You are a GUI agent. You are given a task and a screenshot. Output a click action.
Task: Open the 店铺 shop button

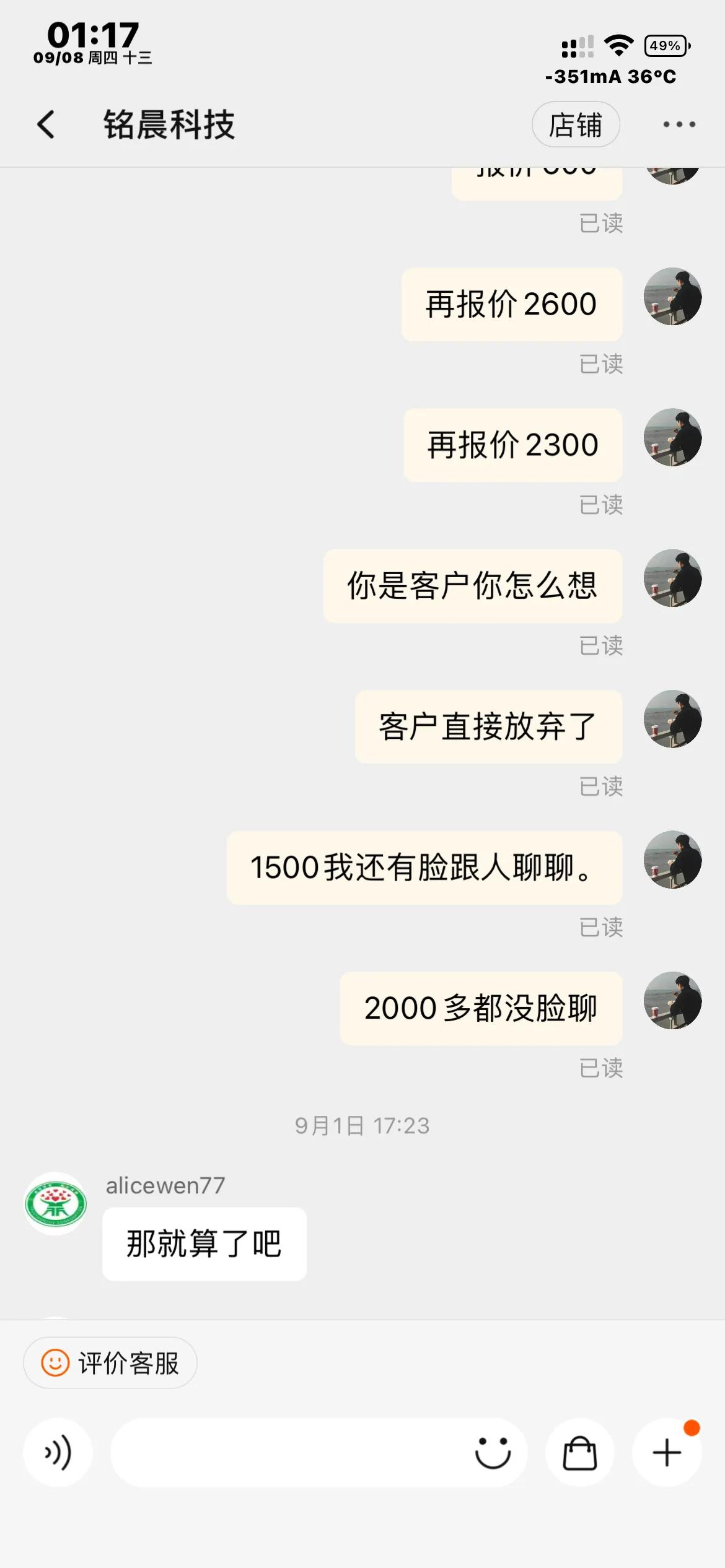tap(576, 124)
